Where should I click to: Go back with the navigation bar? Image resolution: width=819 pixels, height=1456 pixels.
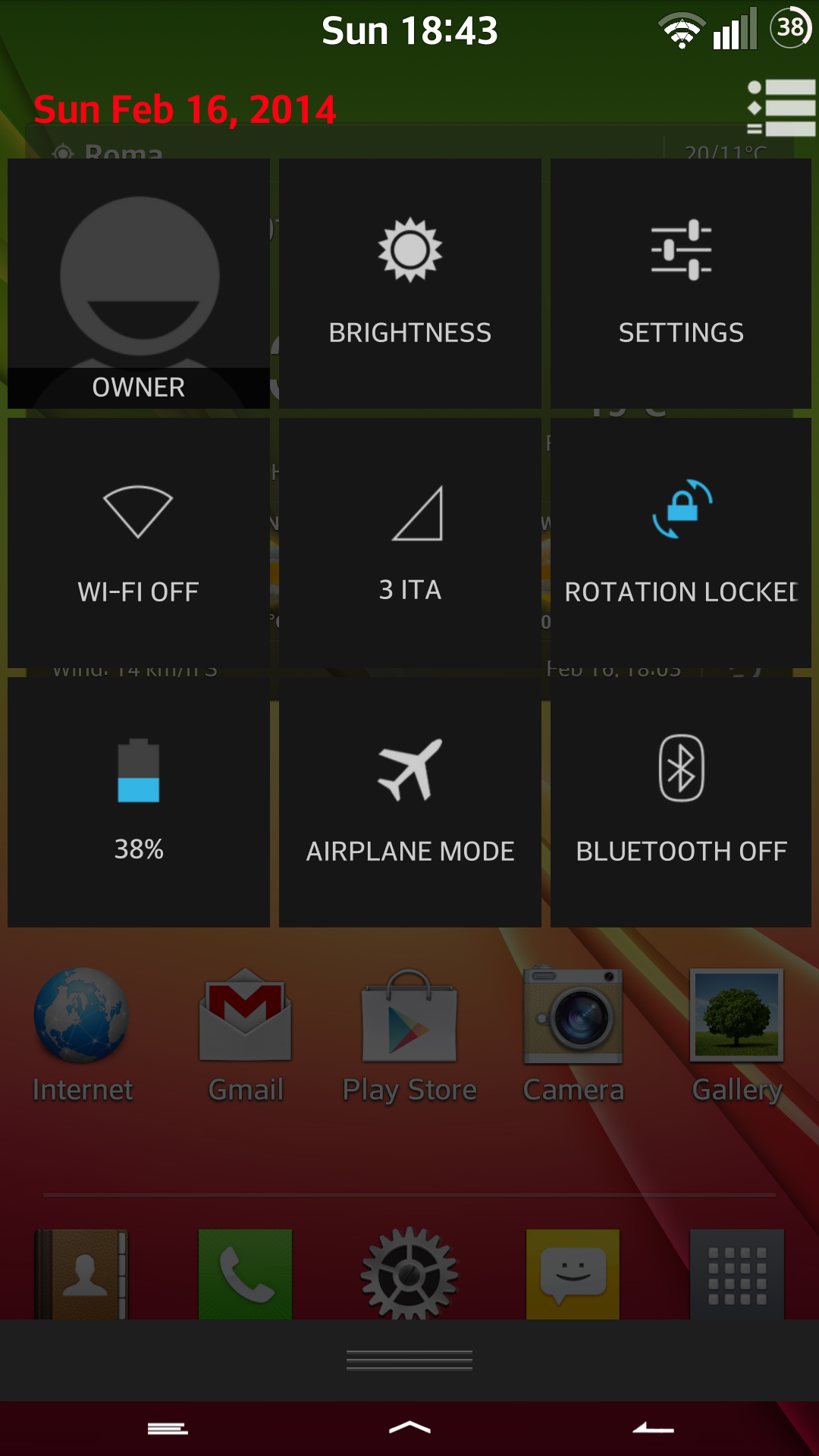[654, 1429]
